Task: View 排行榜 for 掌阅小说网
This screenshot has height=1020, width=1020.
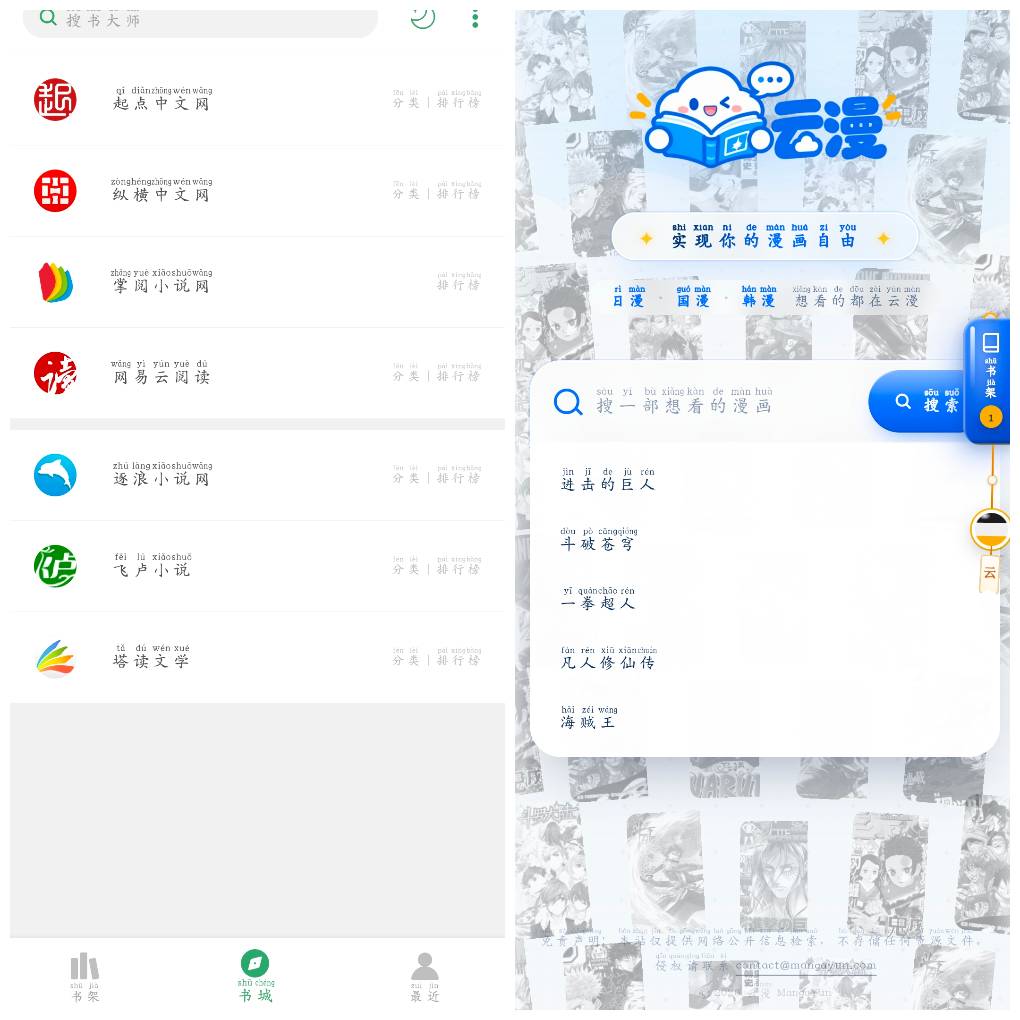Action: [x=459, y=281]
